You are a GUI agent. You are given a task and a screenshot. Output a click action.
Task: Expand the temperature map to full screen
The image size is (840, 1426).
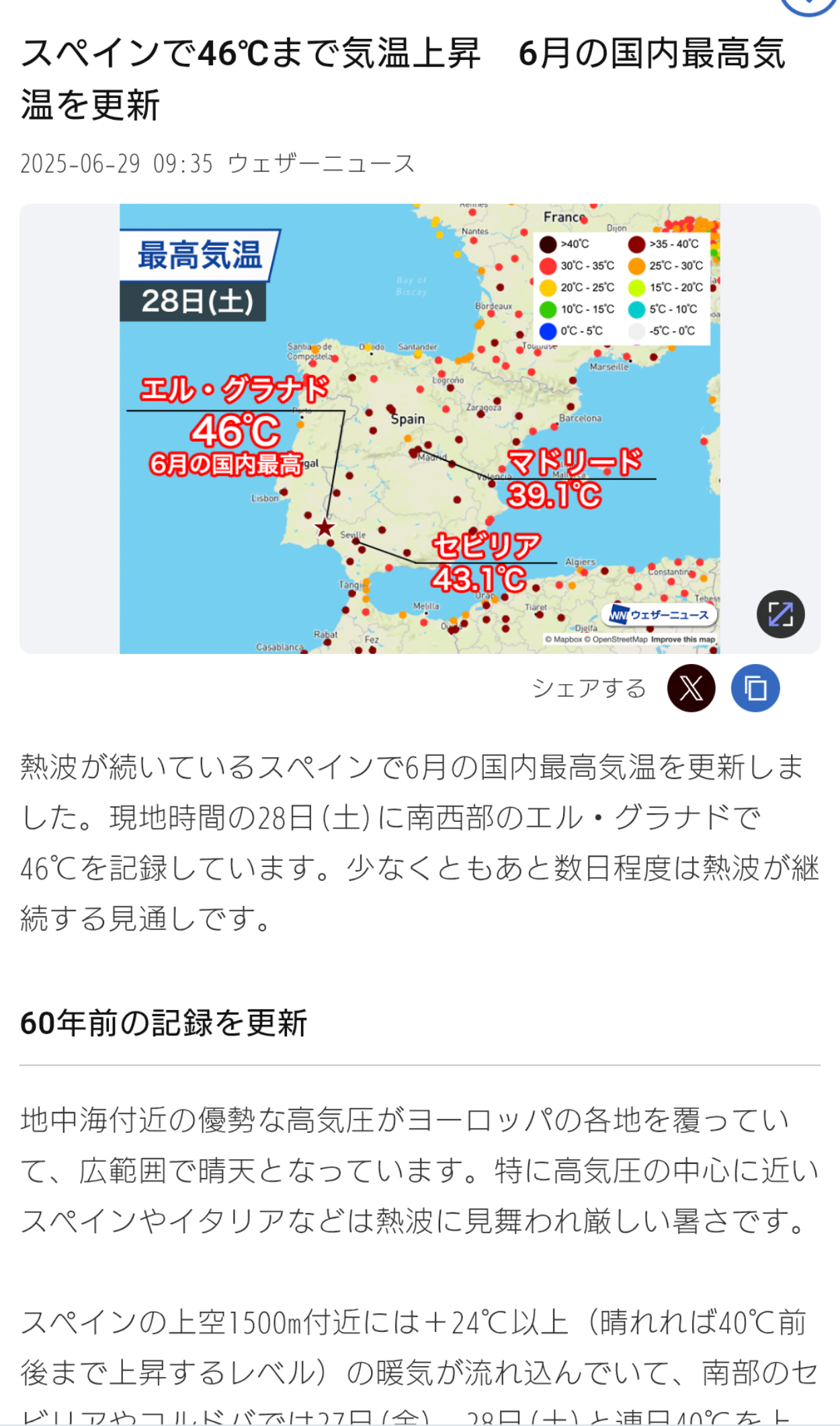[x=780, y=614]
